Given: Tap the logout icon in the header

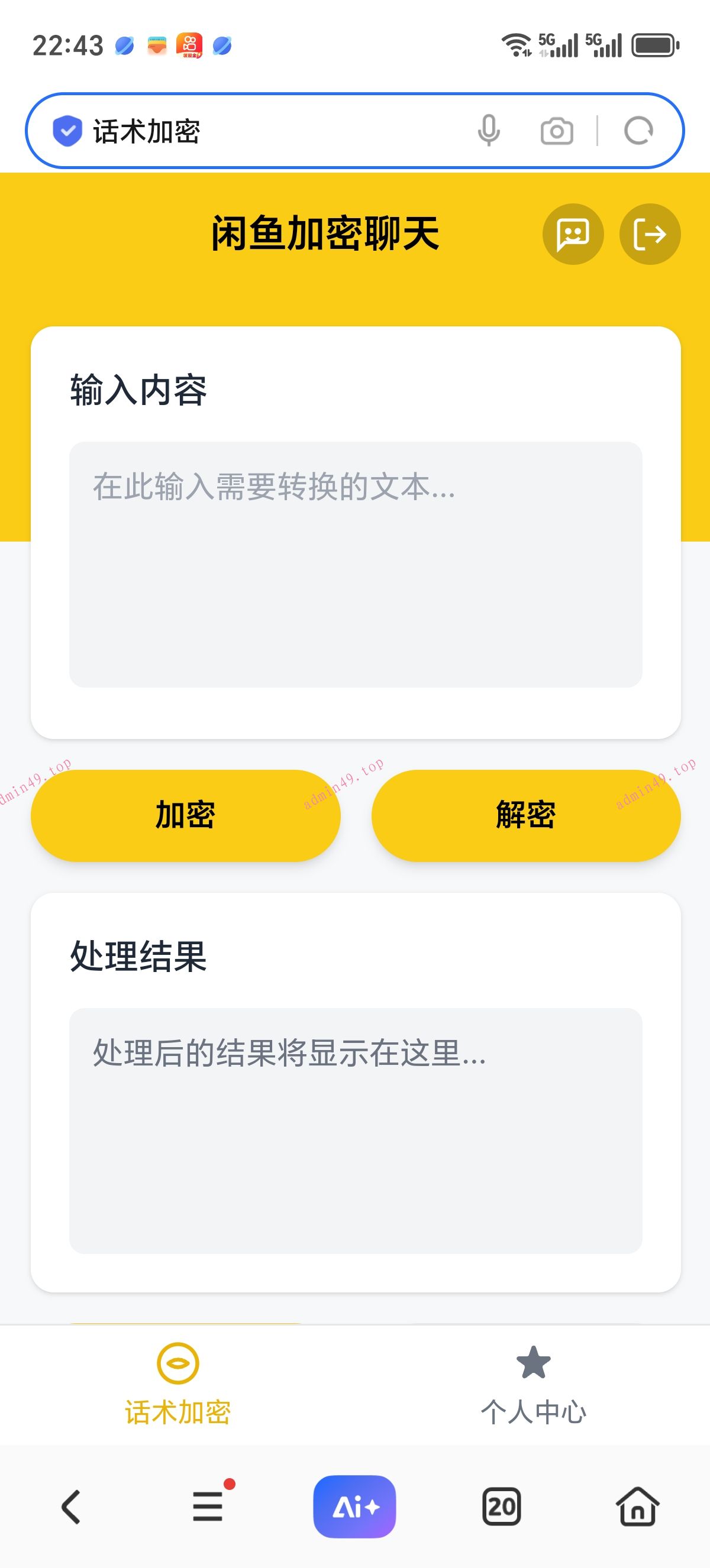Looking at the screenshot, I should (x=649, y=234).
